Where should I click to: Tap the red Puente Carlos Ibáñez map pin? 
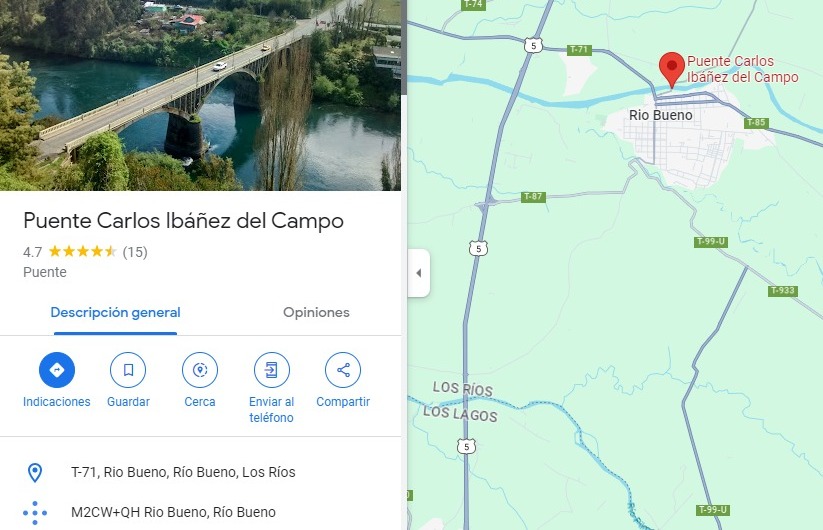[672, 67]
